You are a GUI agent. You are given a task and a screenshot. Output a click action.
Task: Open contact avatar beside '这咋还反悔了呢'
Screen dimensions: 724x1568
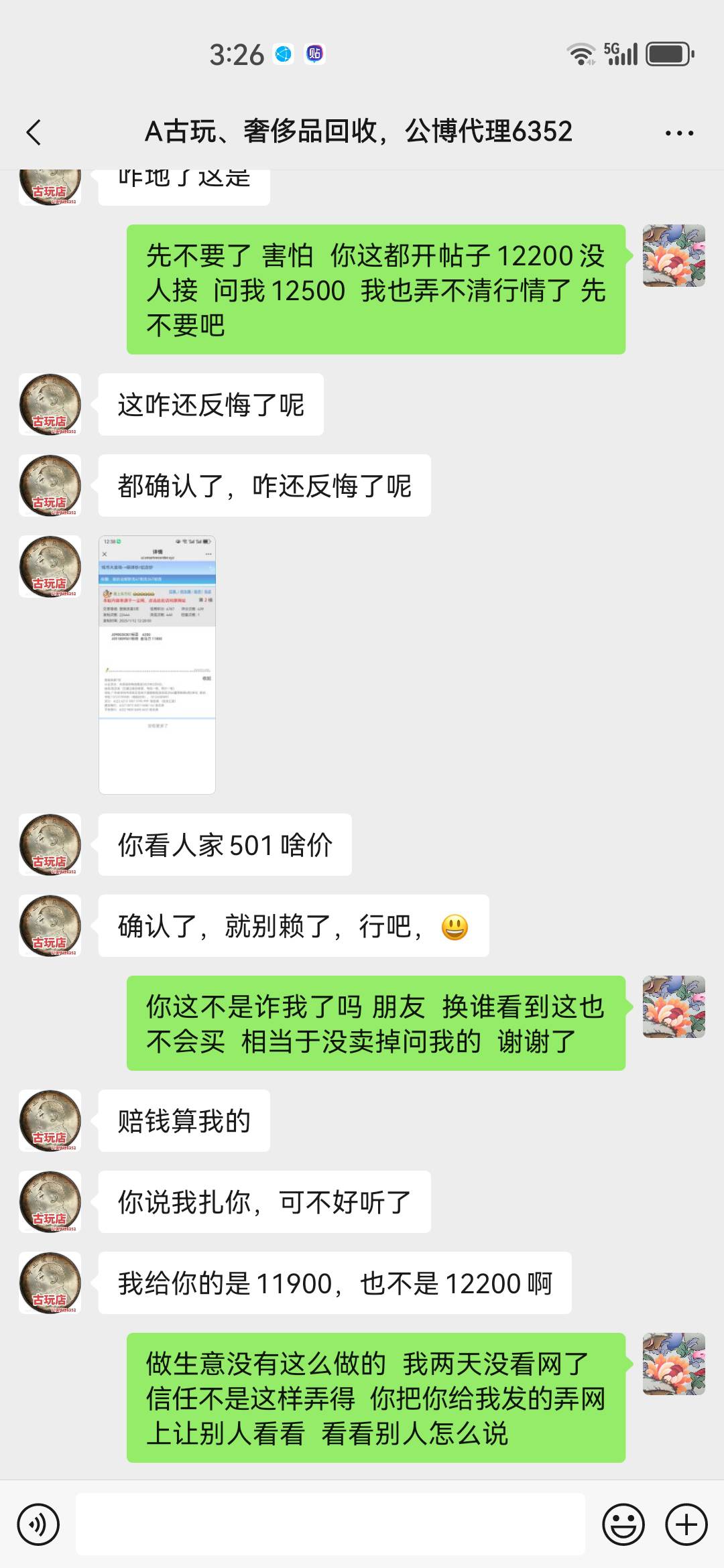[x=50, y=405]
